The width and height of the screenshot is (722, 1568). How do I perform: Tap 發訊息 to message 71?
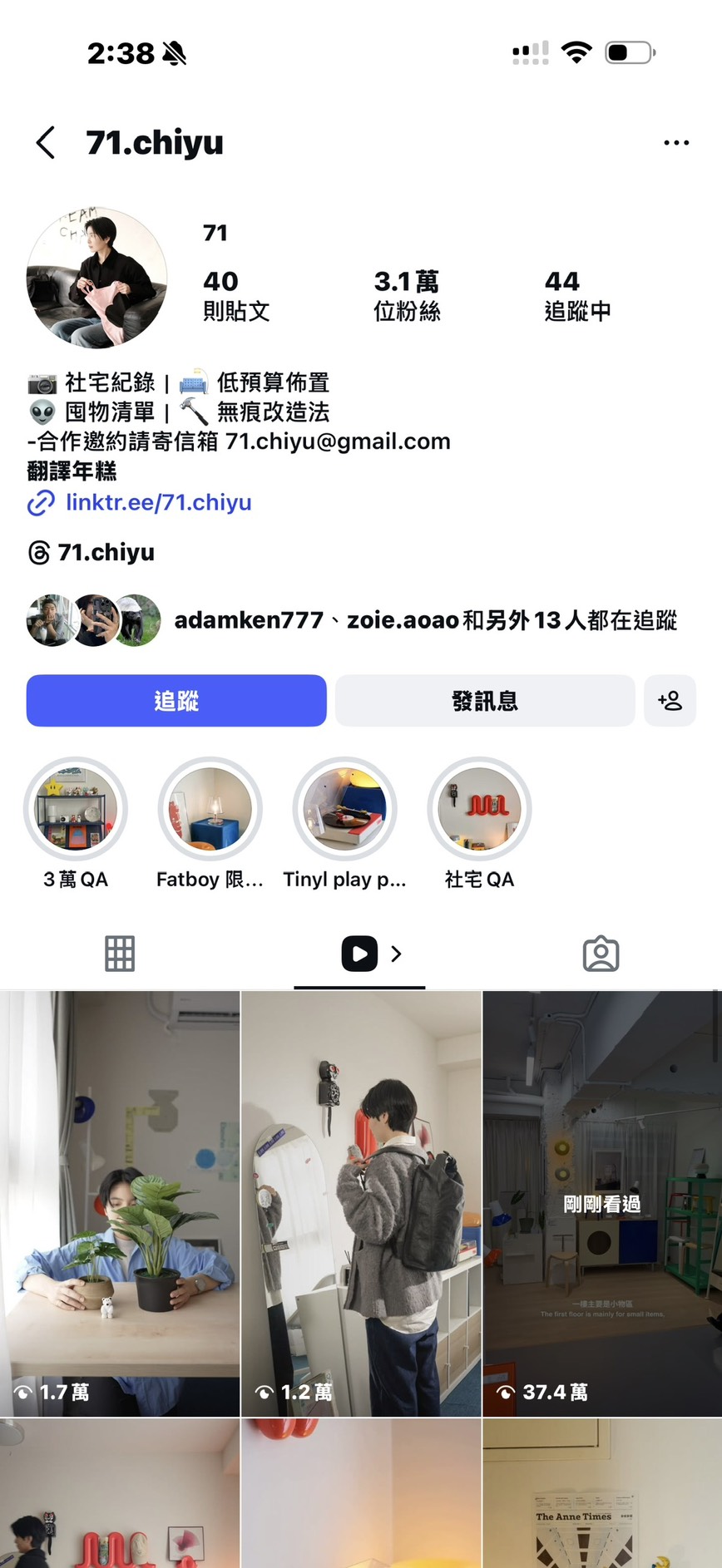pos(485,701)
